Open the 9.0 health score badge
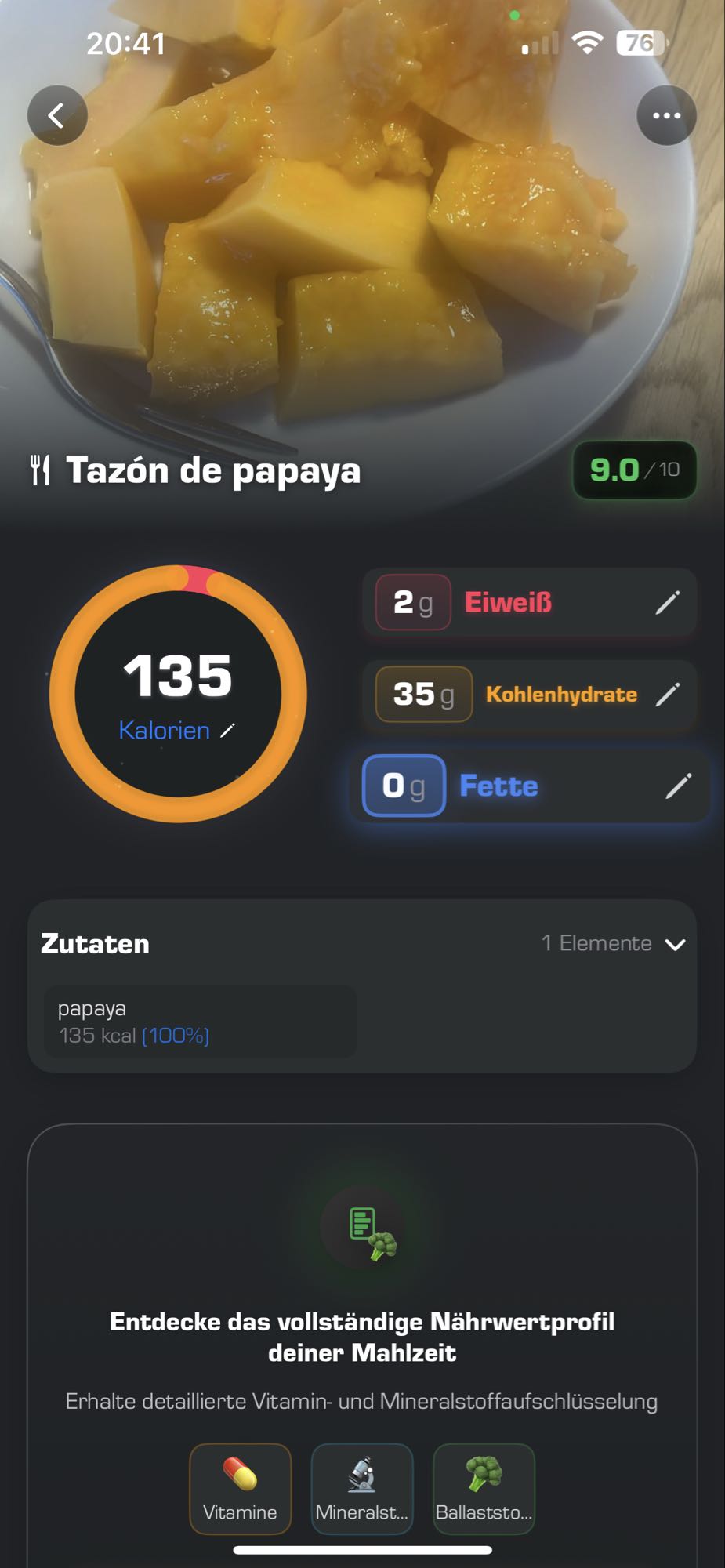 point(633,470)
